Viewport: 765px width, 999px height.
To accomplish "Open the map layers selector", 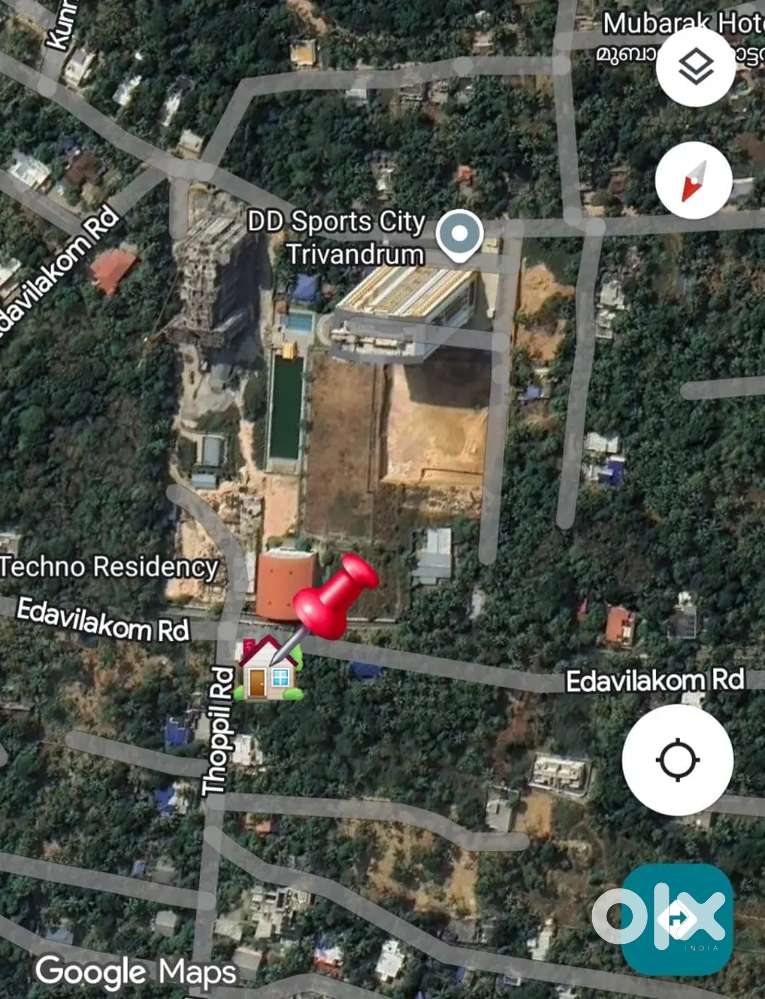I will 696,67.
